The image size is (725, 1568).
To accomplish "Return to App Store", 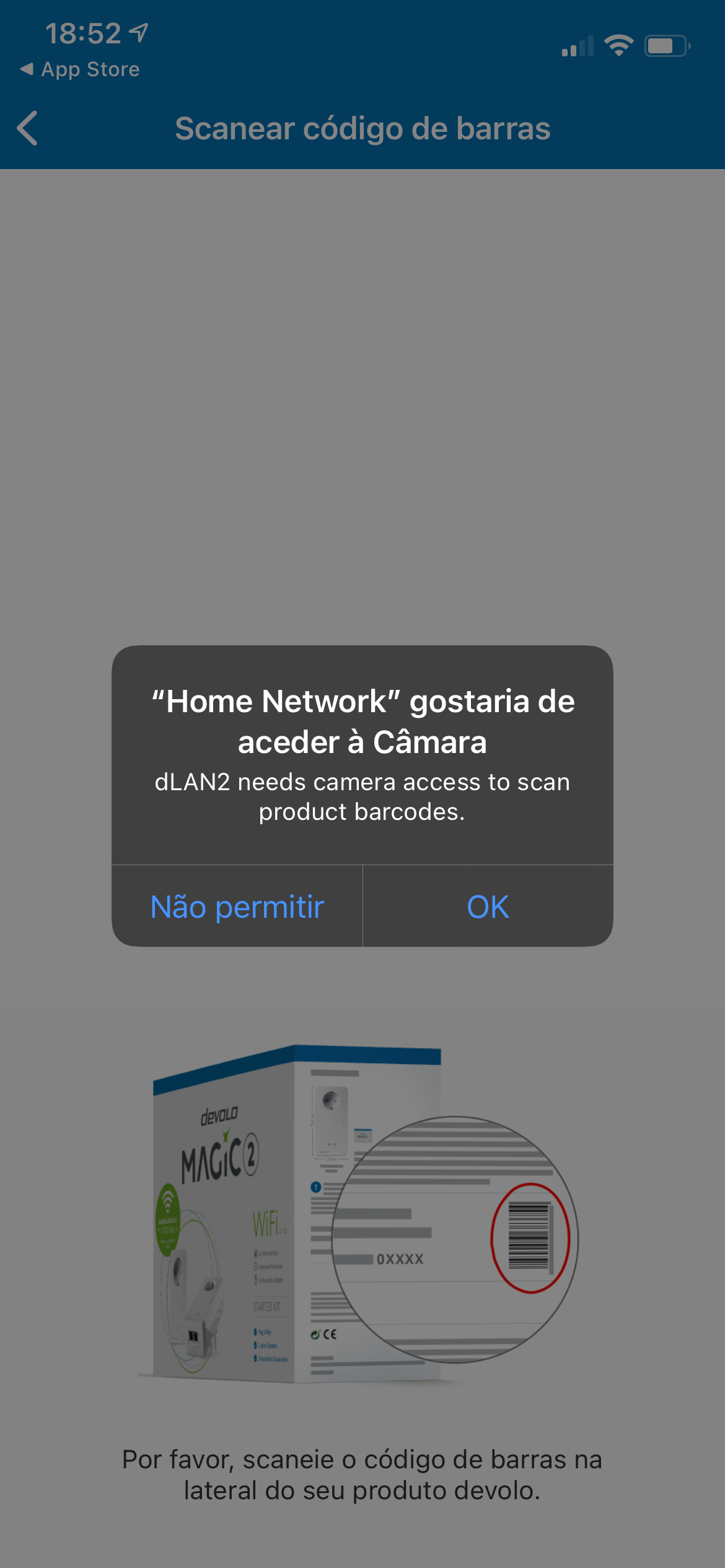I will [81, 69].
